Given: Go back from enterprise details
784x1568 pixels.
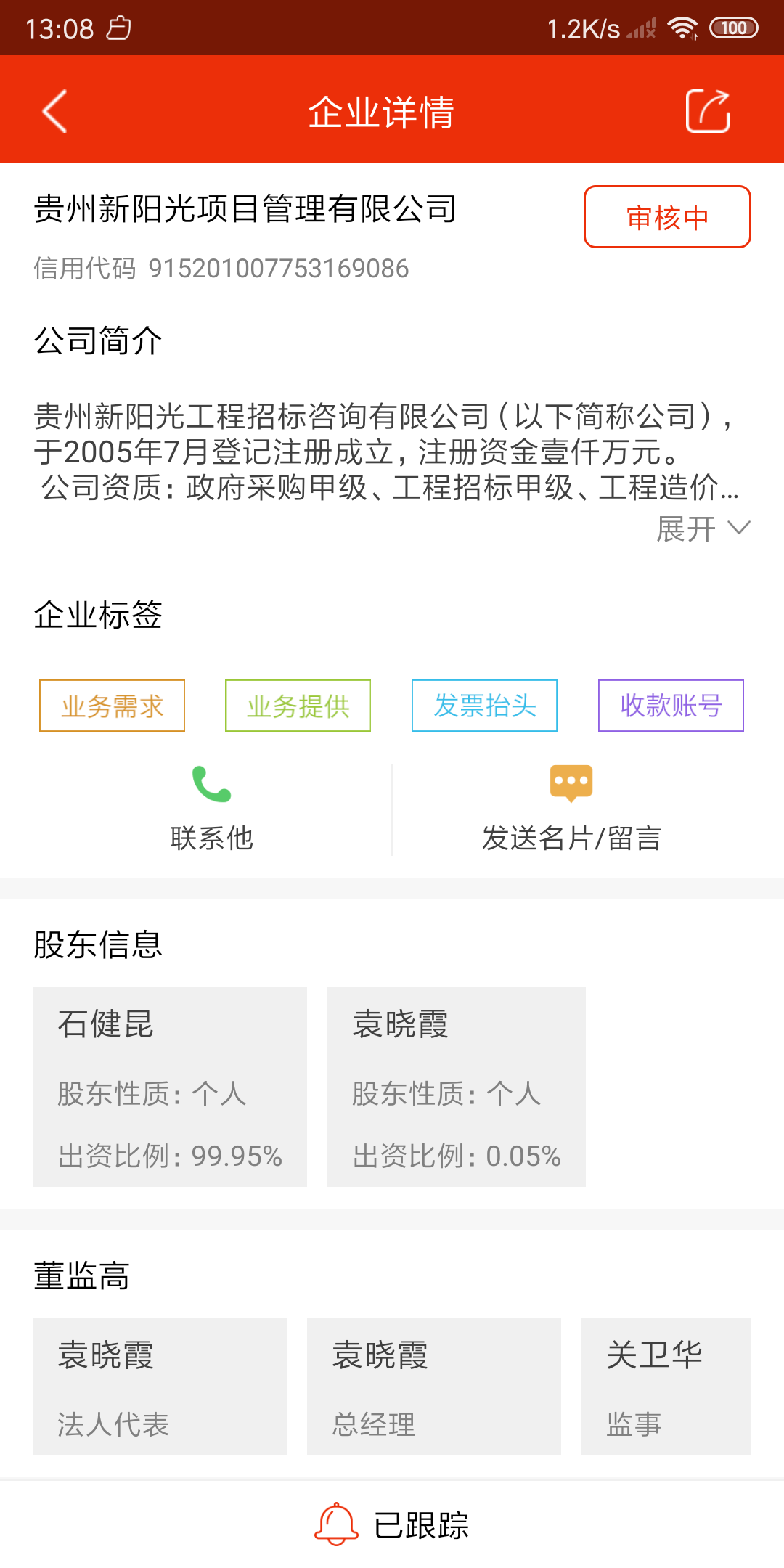Looking at the screenshot, I should click(x=55, y=111).
